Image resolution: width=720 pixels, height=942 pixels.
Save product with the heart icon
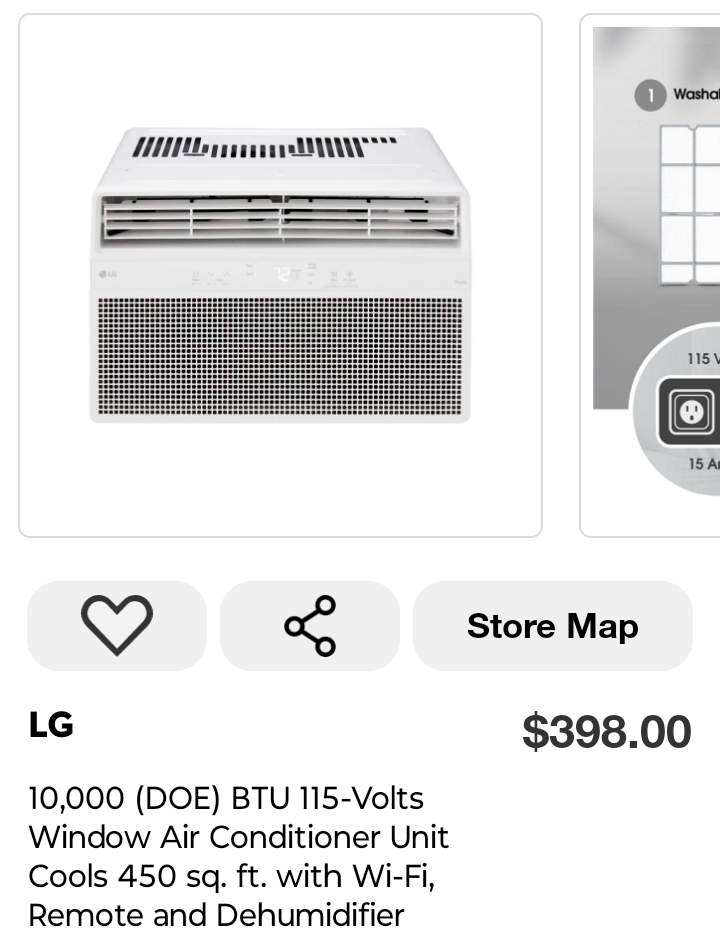coord(116,625)
